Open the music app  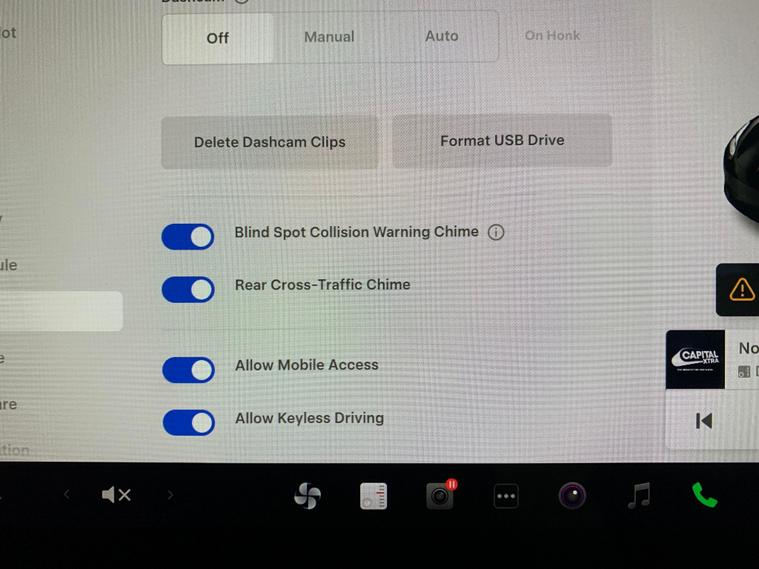(639, 495)
